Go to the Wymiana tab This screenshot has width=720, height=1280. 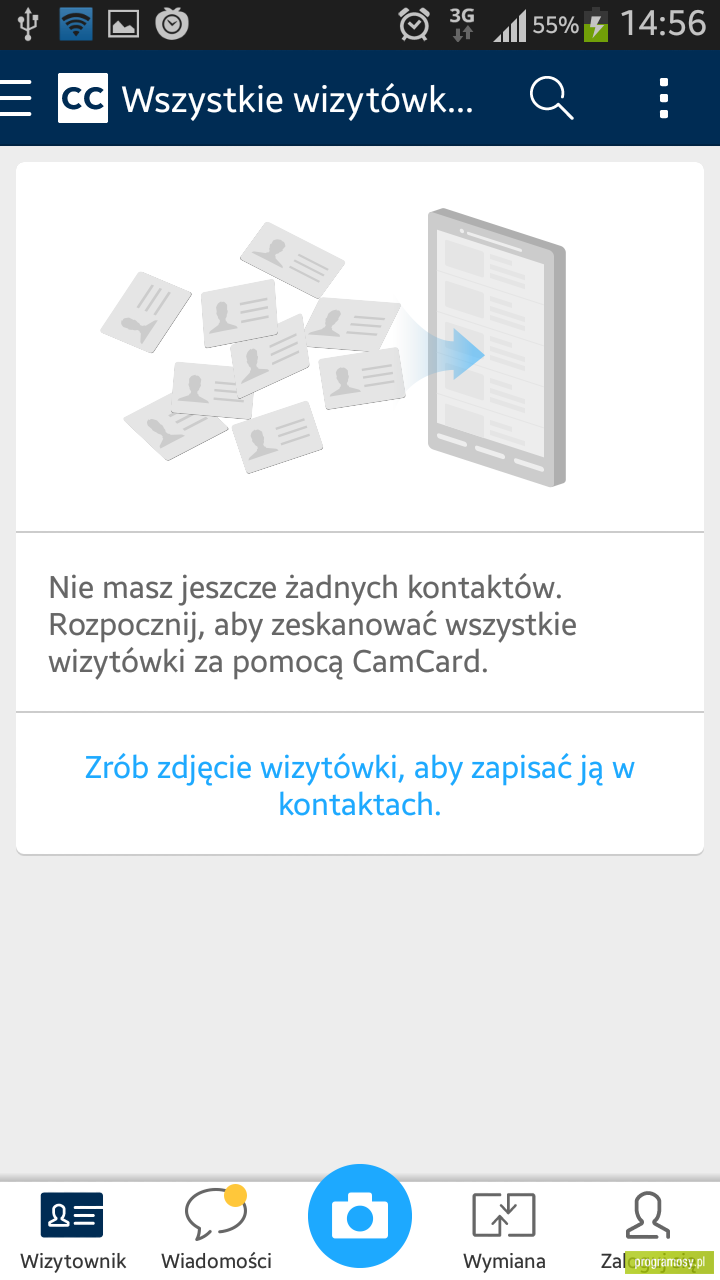[x=504, y=1230]
